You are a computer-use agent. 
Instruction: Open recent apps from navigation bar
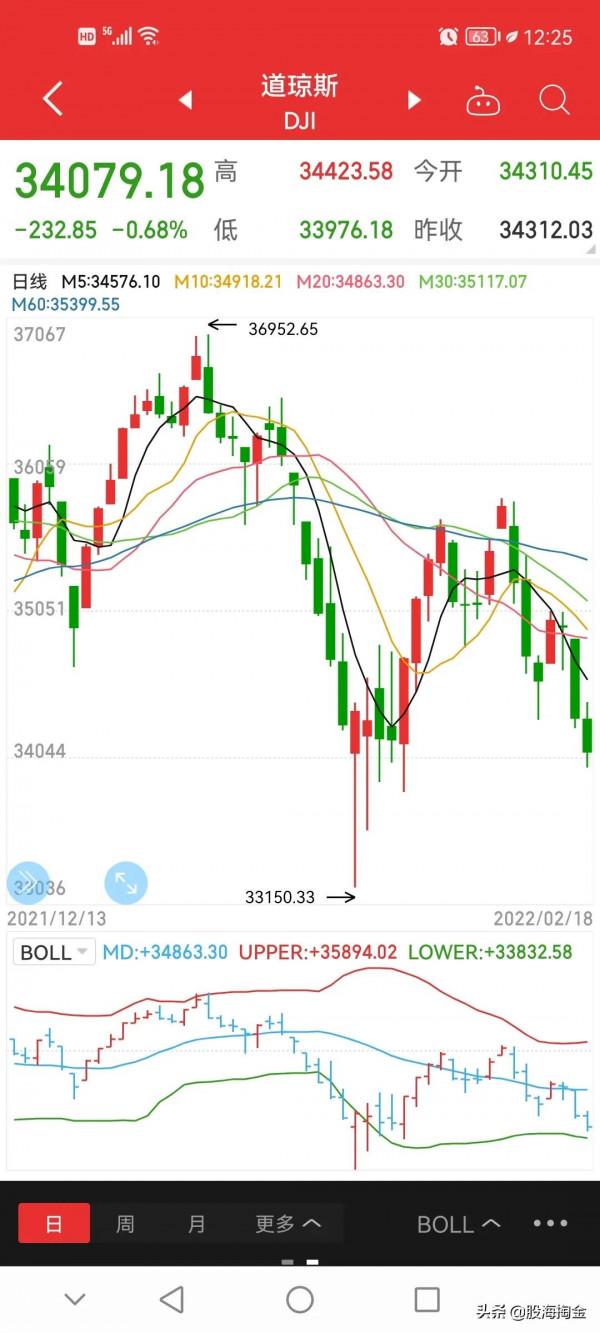(x=427, y=1299)
